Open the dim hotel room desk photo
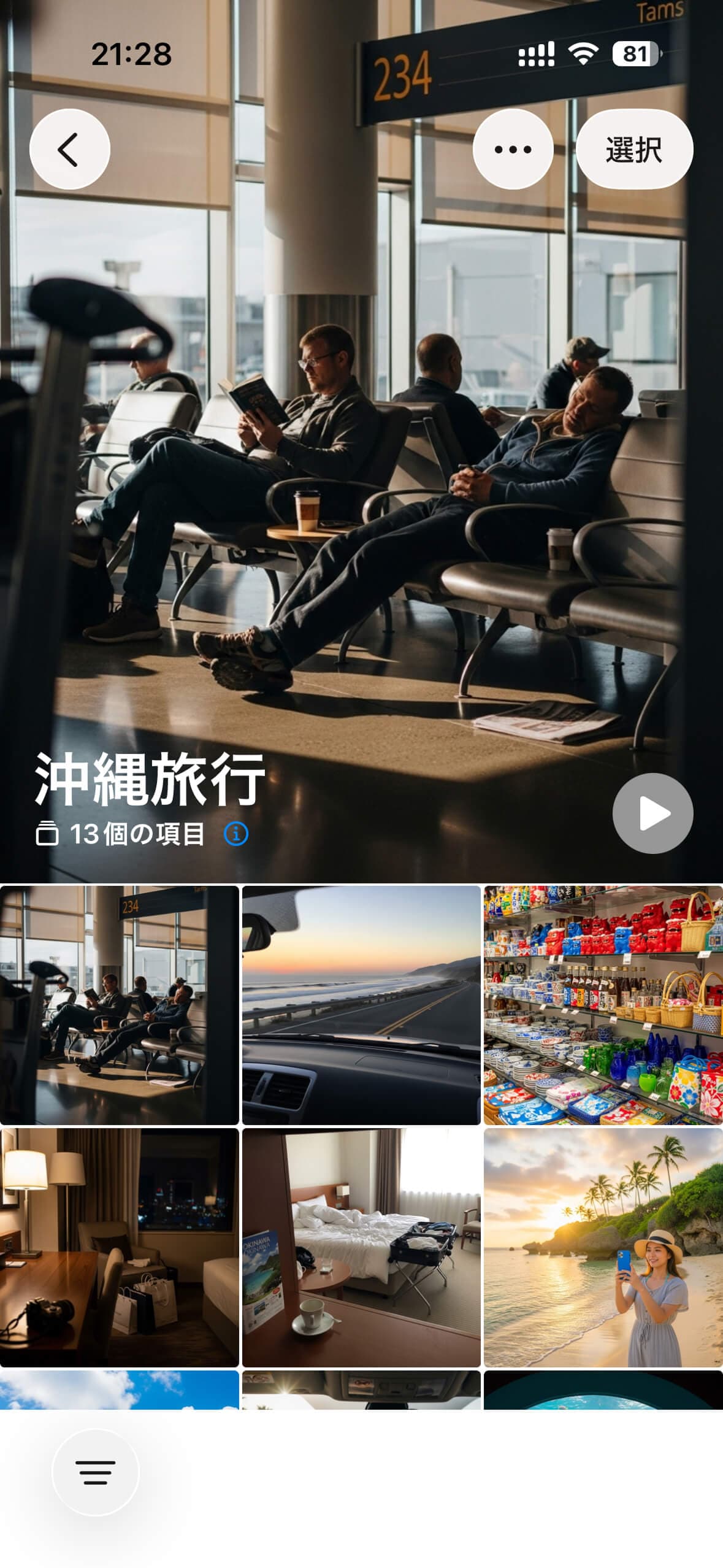 point(119,1247)
